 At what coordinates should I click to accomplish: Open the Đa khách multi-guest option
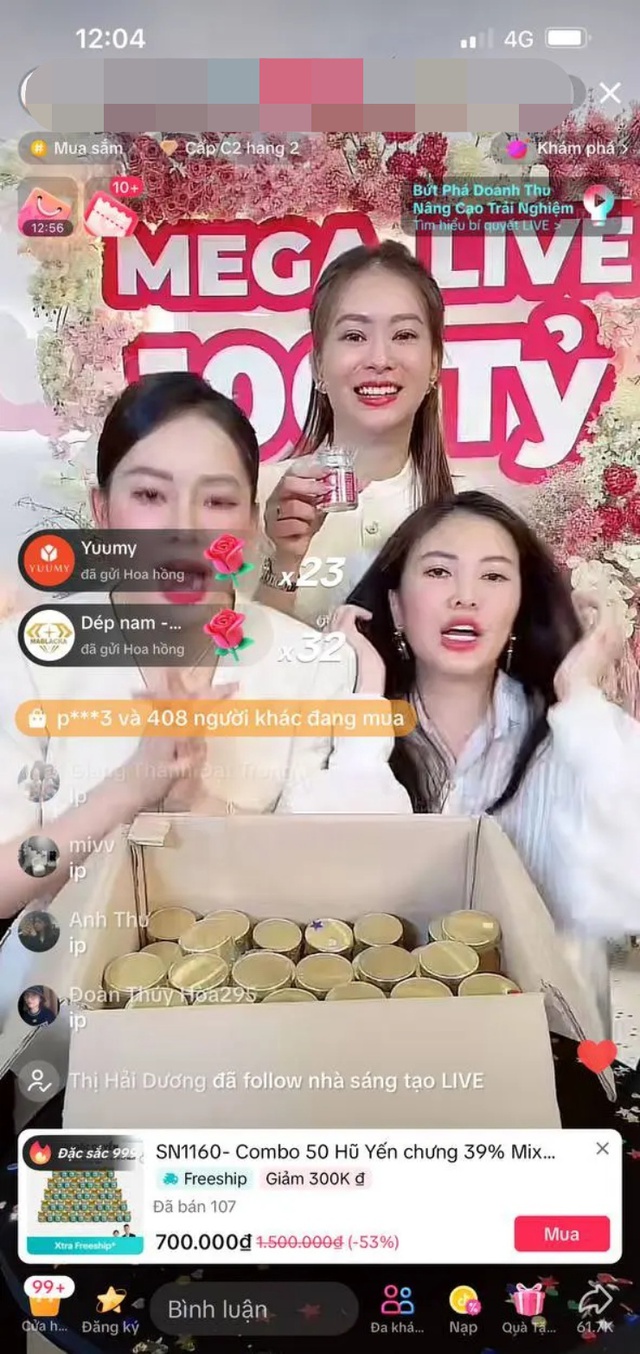(397, 1307)
